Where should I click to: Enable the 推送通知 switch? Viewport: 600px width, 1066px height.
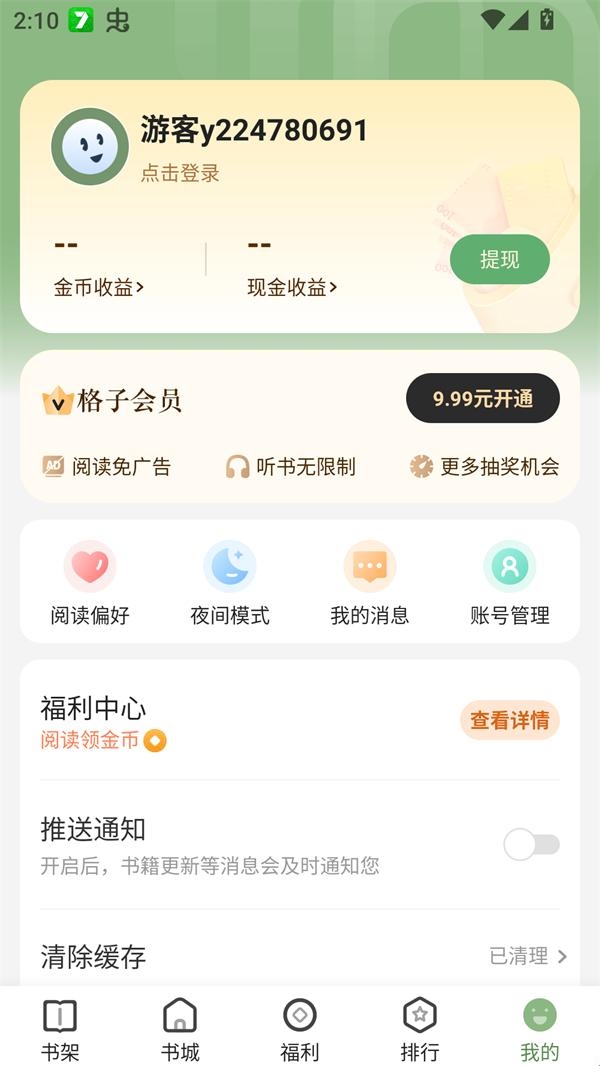click(x=531, y=845)
